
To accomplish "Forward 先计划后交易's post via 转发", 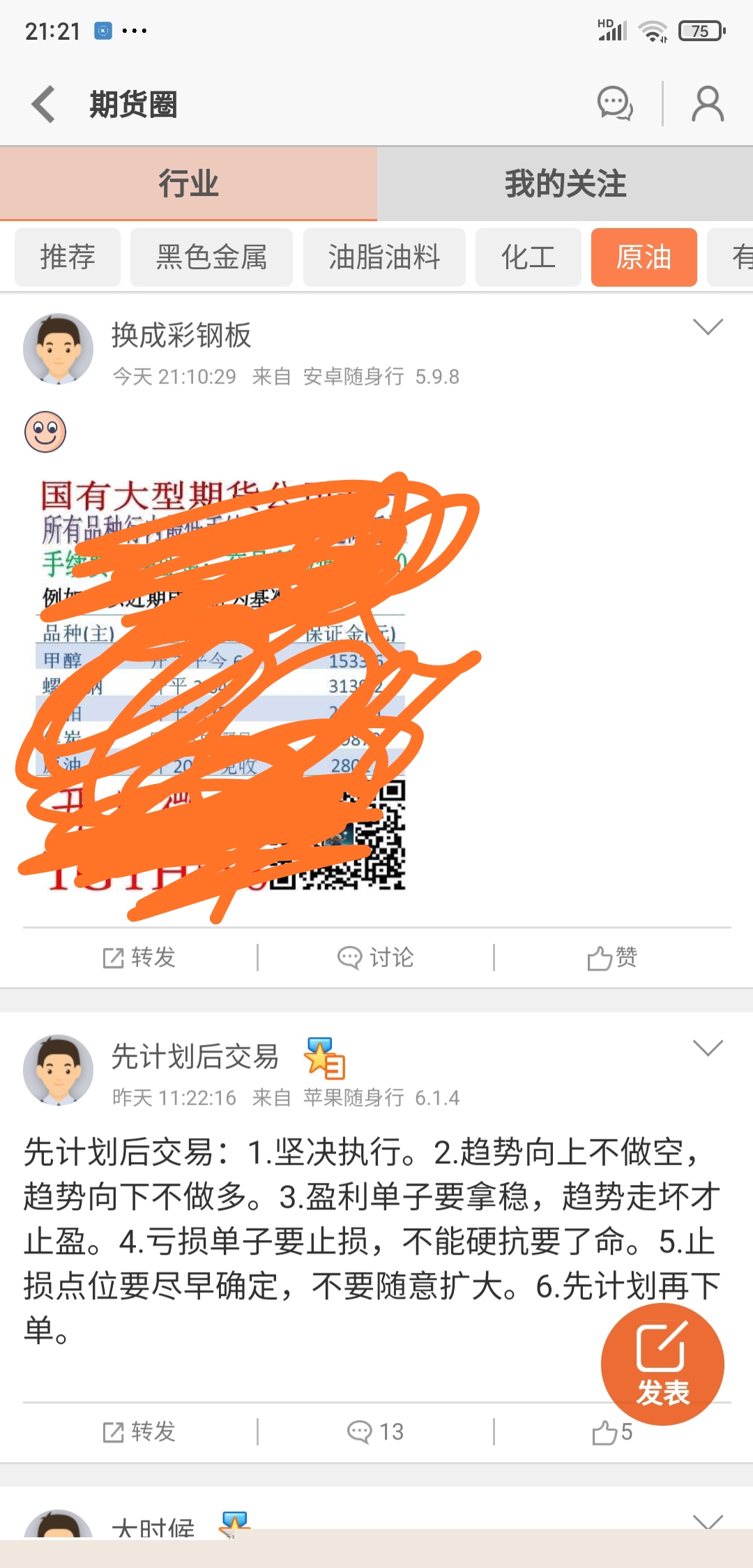I will (139, 1432).
